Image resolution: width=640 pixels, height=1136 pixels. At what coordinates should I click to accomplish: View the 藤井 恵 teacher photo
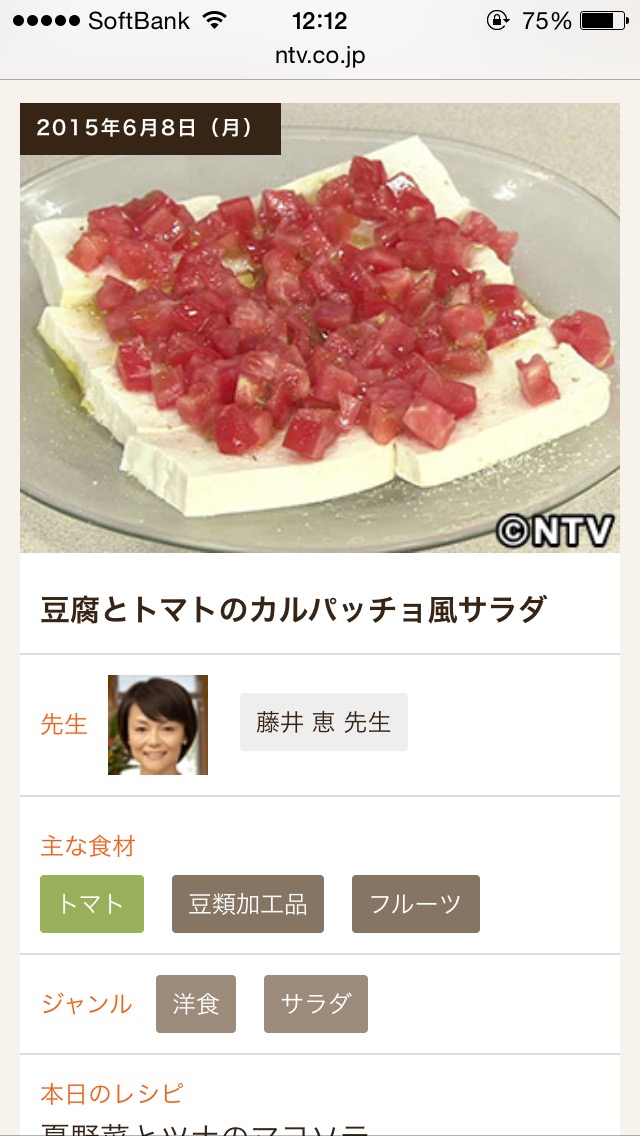[x=158, y=725]
